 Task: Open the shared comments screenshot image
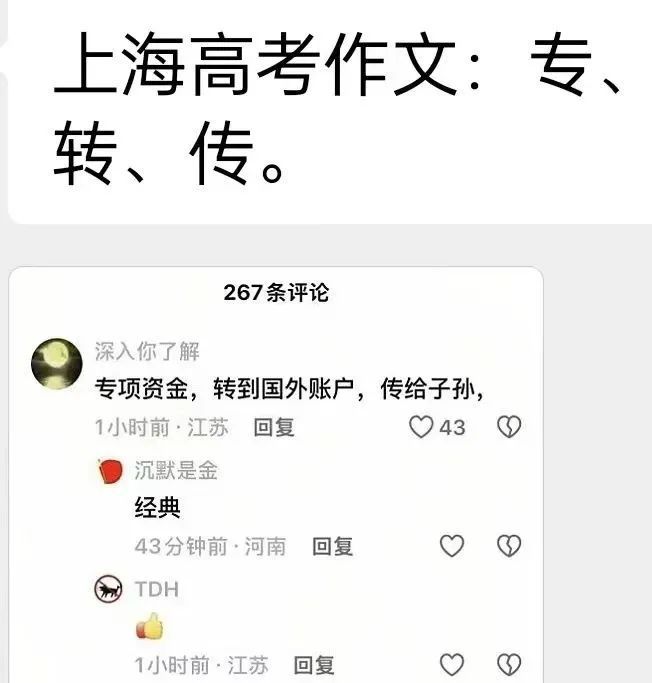pos(275,475)
